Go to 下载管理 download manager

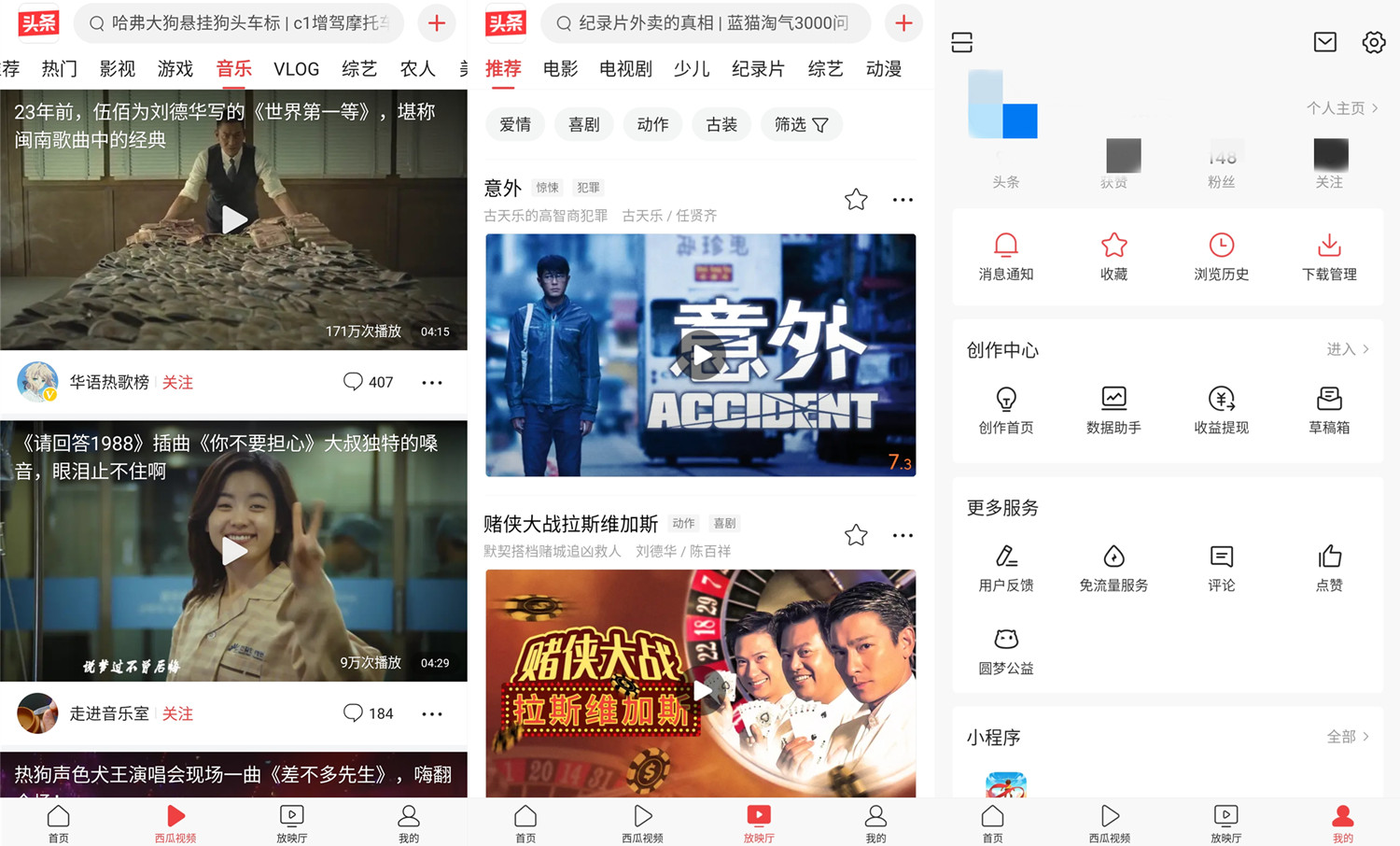click(1329, 256)
